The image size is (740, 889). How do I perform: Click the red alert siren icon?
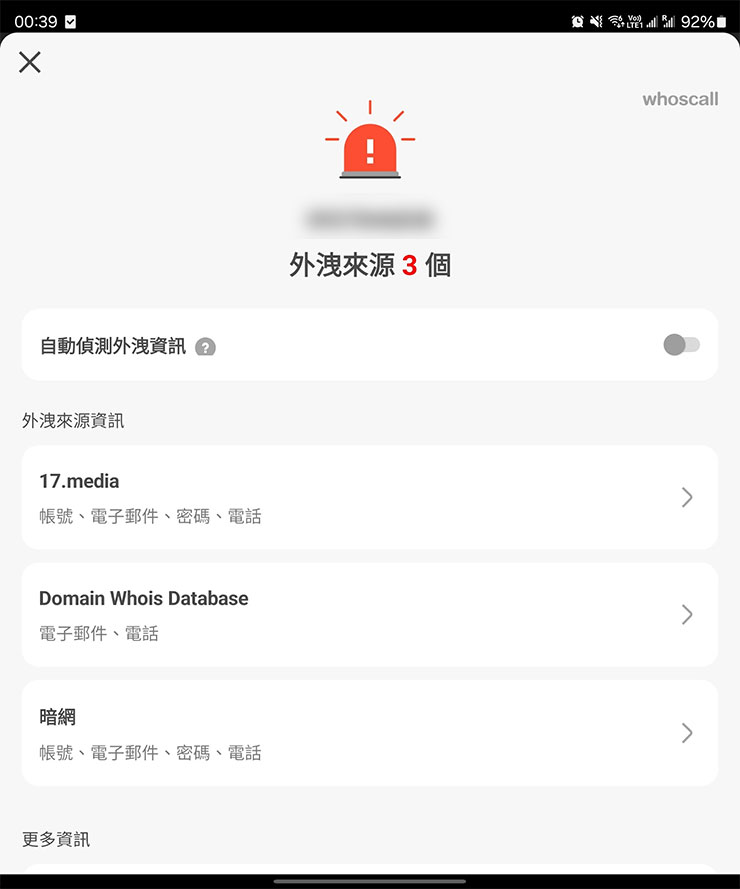click(x=370, y=142)
